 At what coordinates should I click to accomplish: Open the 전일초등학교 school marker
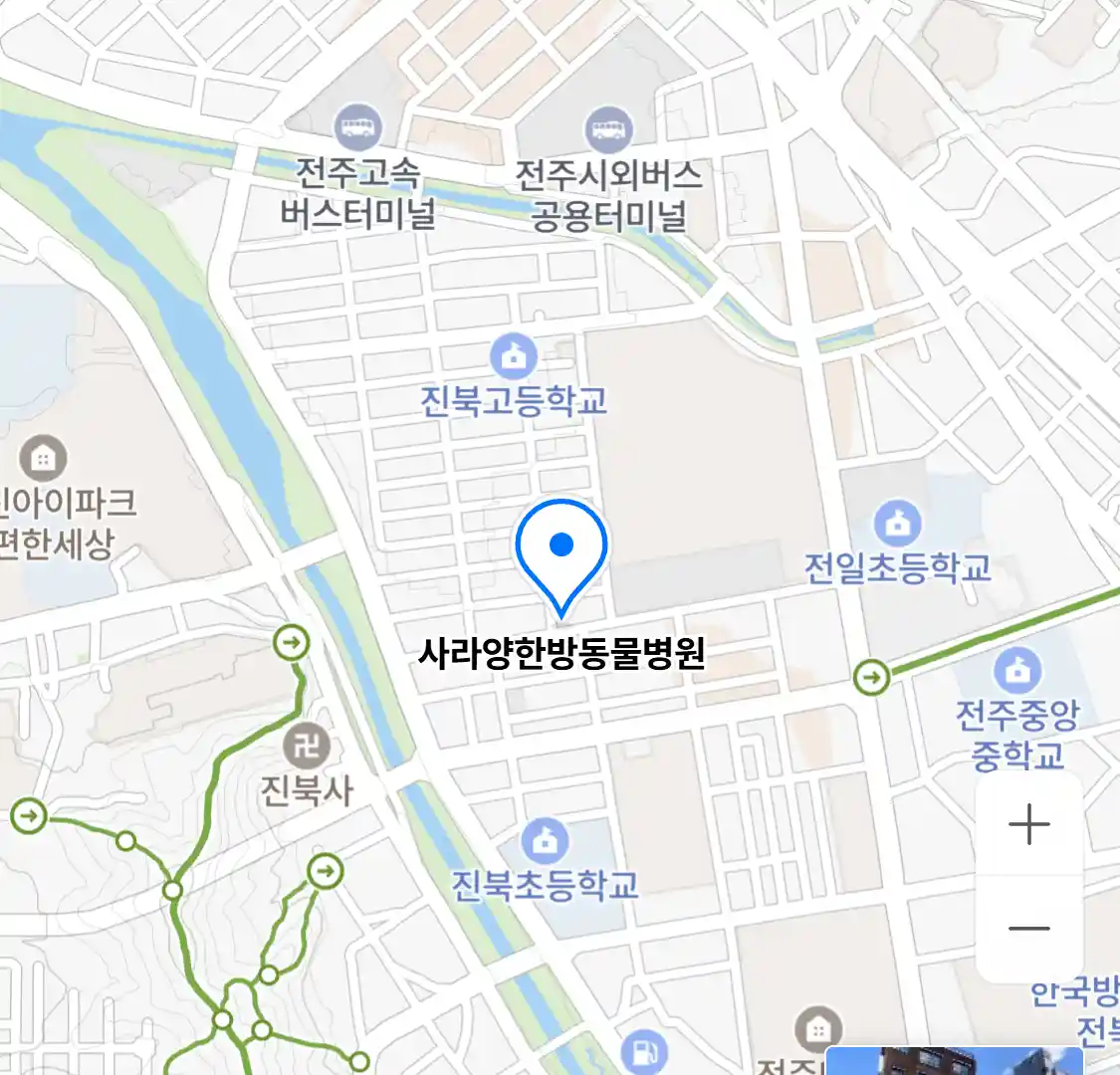(897, 525)
